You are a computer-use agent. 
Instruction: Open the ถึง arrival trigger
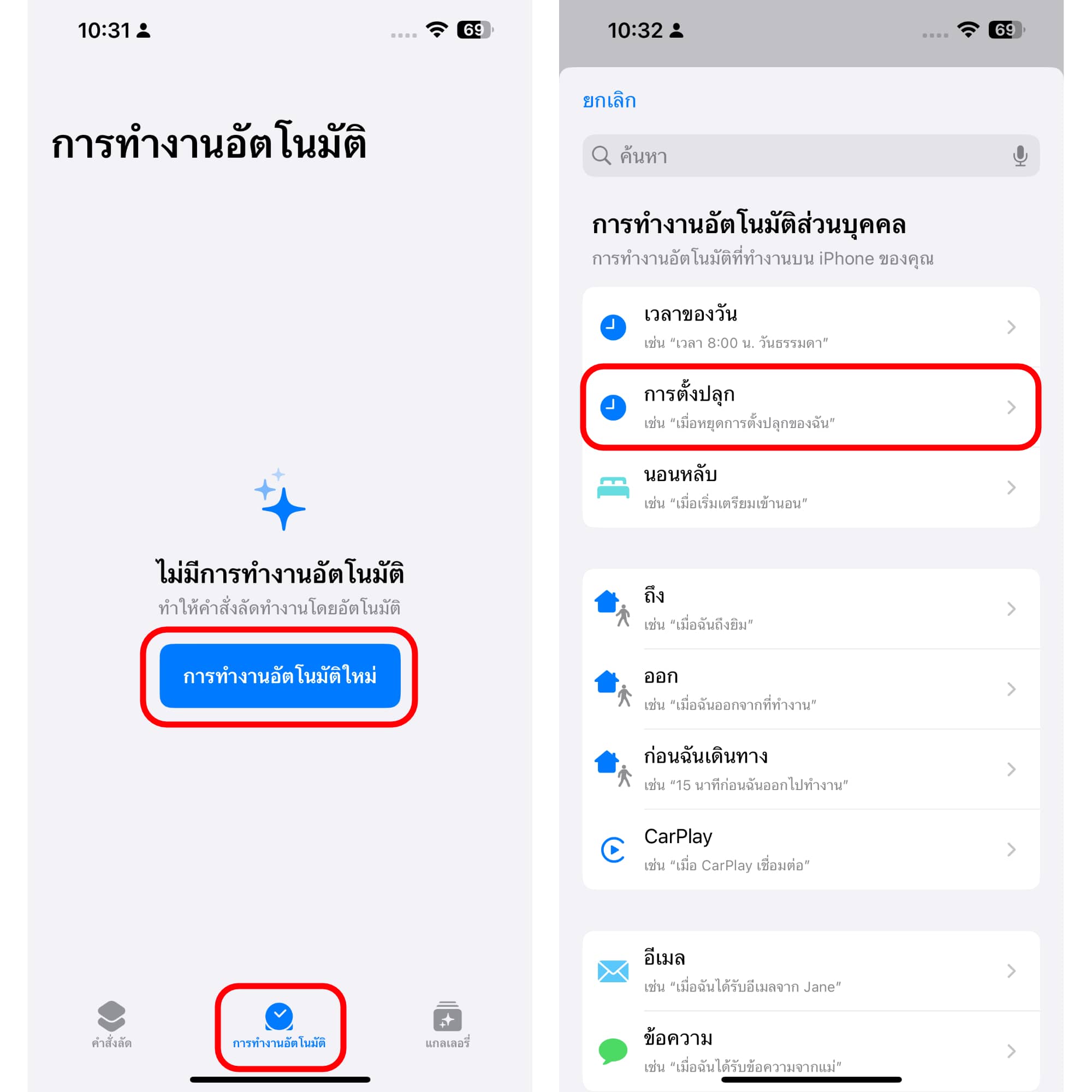(810, 609)
